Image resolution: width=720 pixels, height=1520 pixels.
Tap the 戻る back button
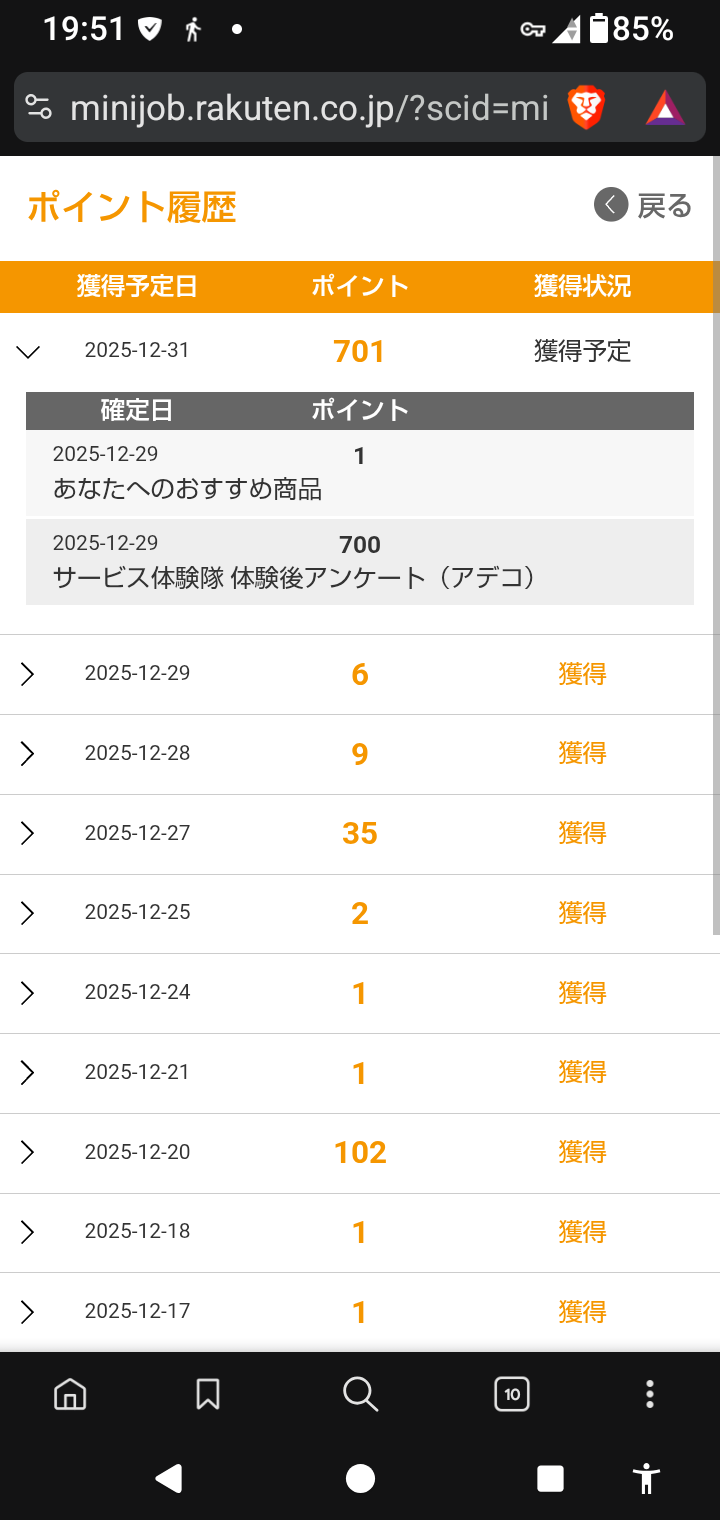click(643, 205)
